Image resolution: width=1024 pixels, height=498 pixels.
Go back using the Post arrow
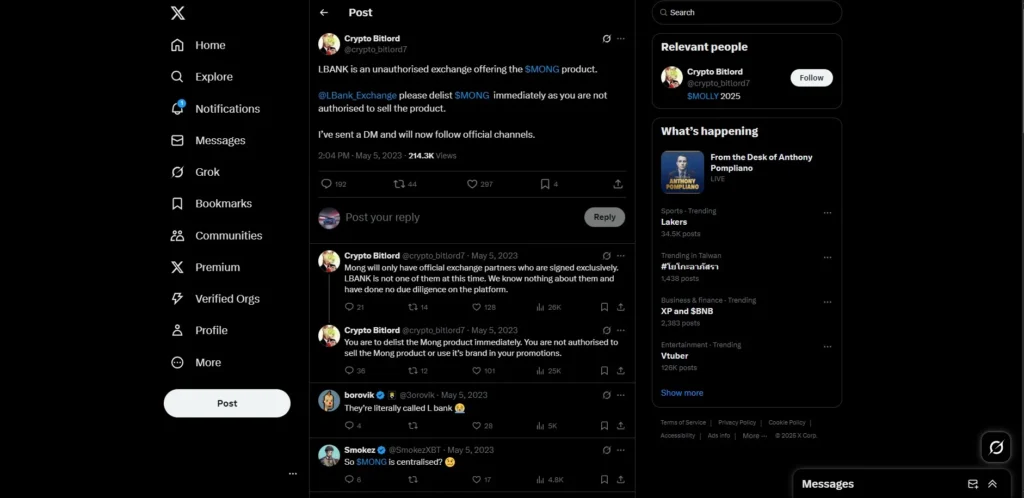[324, 12]
